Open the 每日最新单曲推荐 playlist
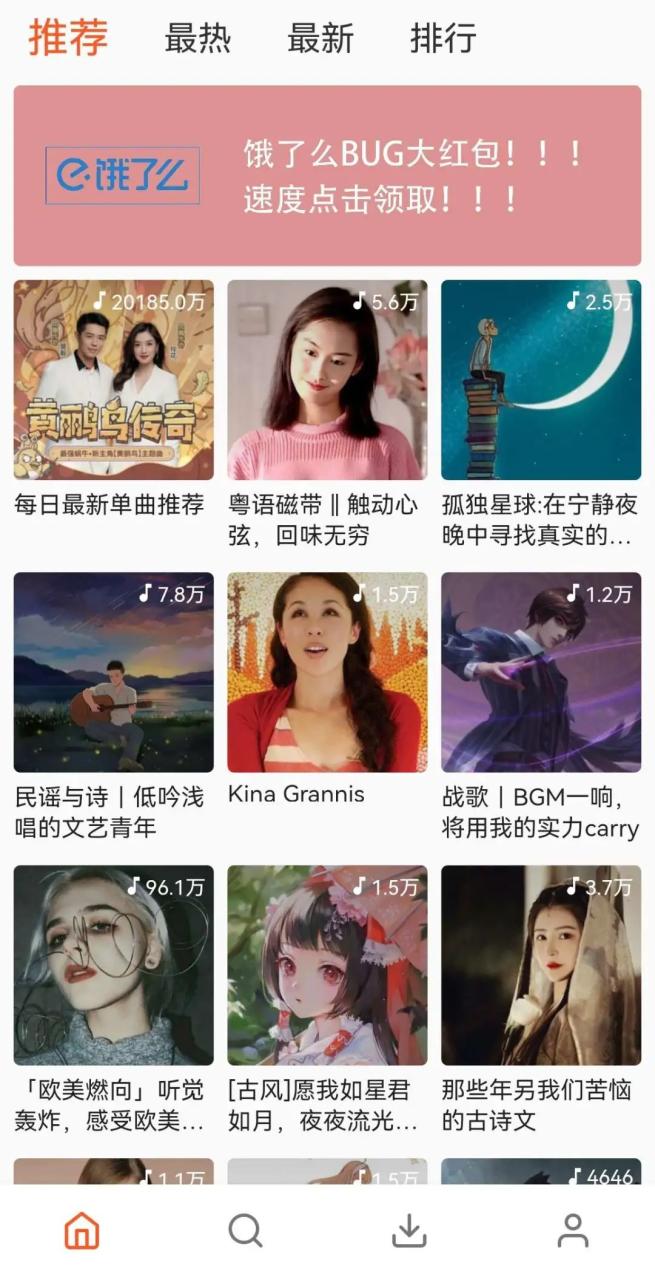 click(x=114, y=380)
